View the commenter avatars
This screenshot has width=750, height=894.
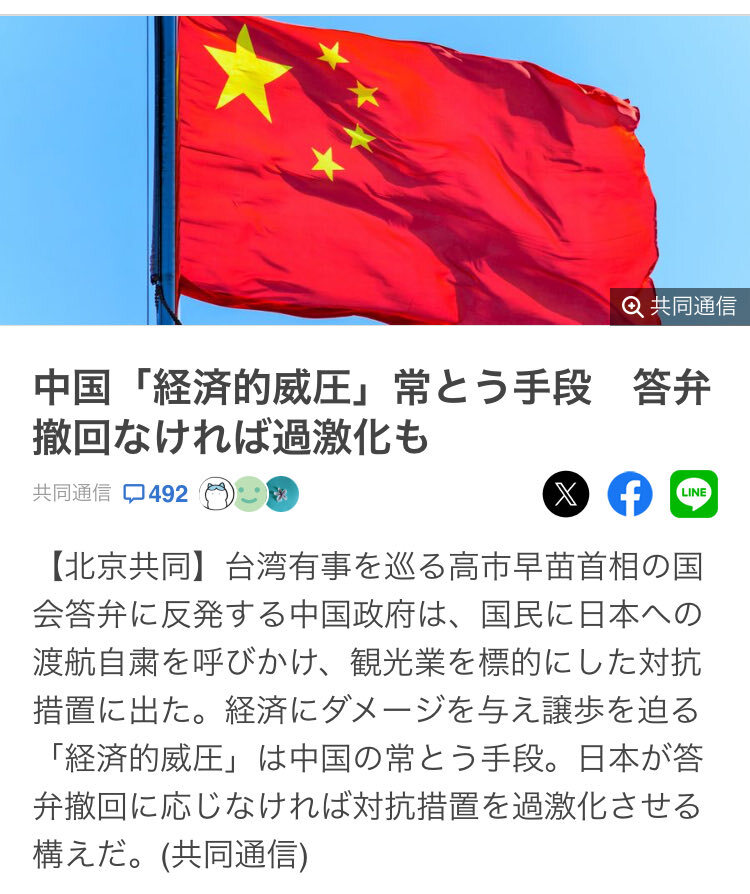tap(249, 494)
